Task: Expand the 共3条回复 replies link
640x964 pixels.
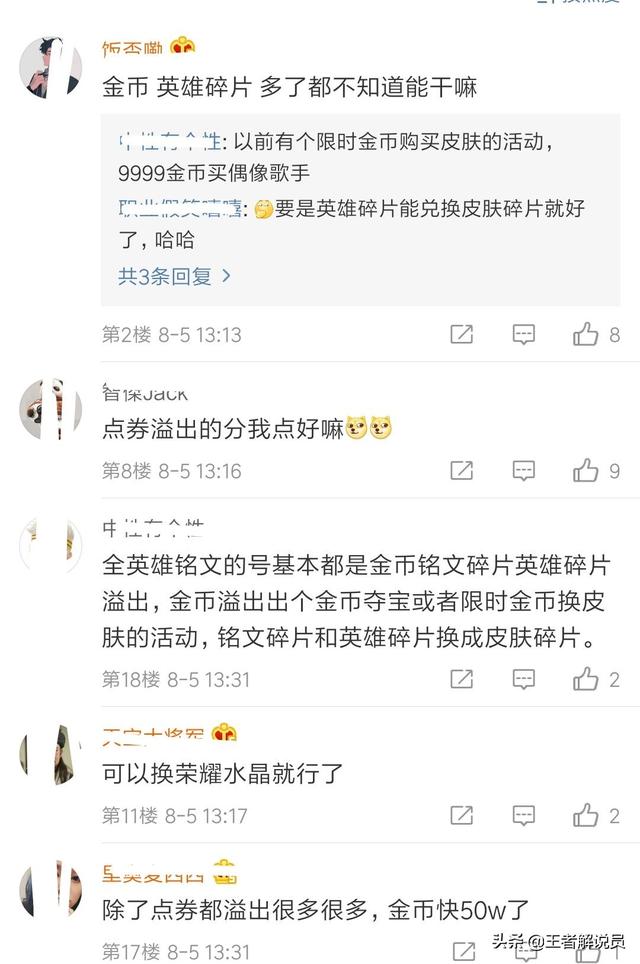Action: pos(174,276)
